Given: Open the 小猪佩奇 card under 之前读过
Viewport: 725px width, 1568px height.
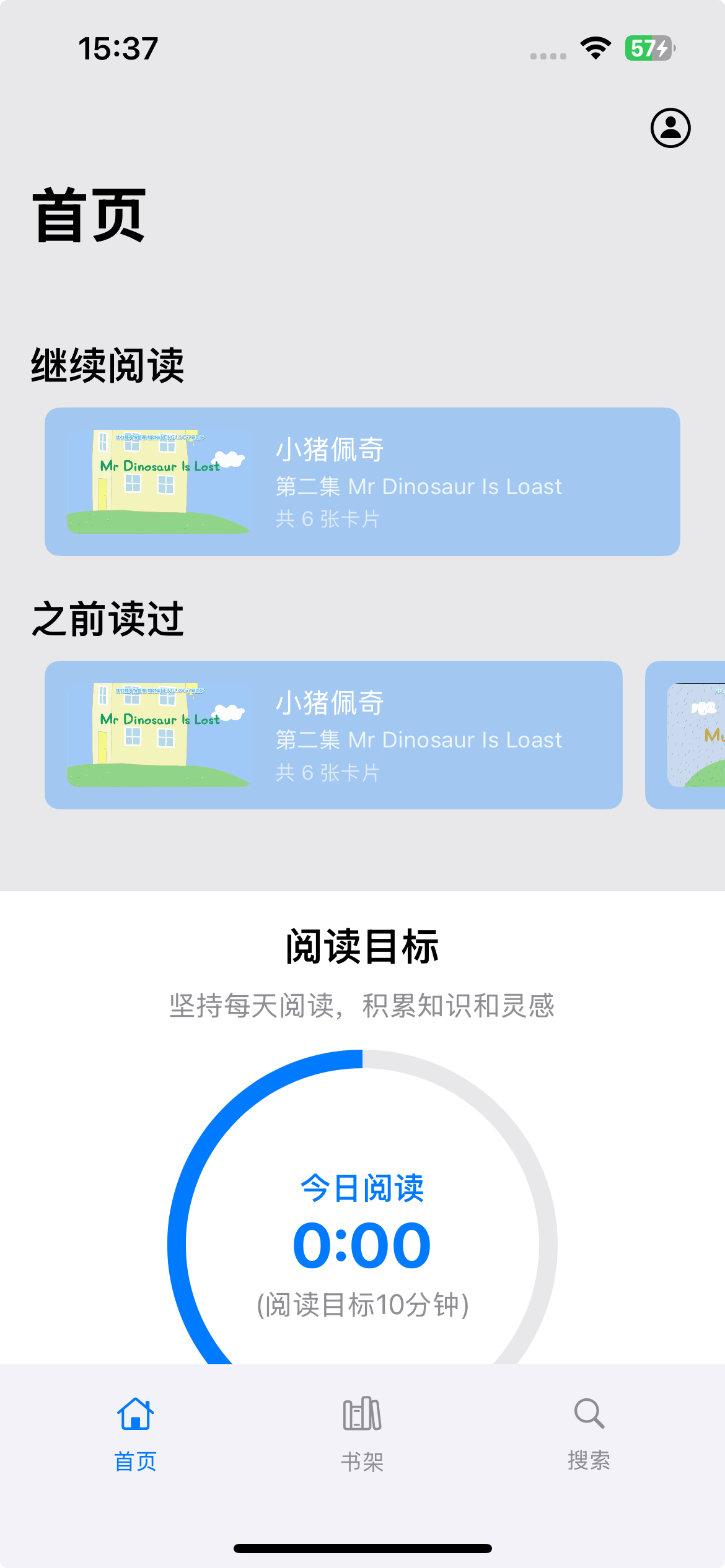Looking at the screenshot, I should (333, 735).
